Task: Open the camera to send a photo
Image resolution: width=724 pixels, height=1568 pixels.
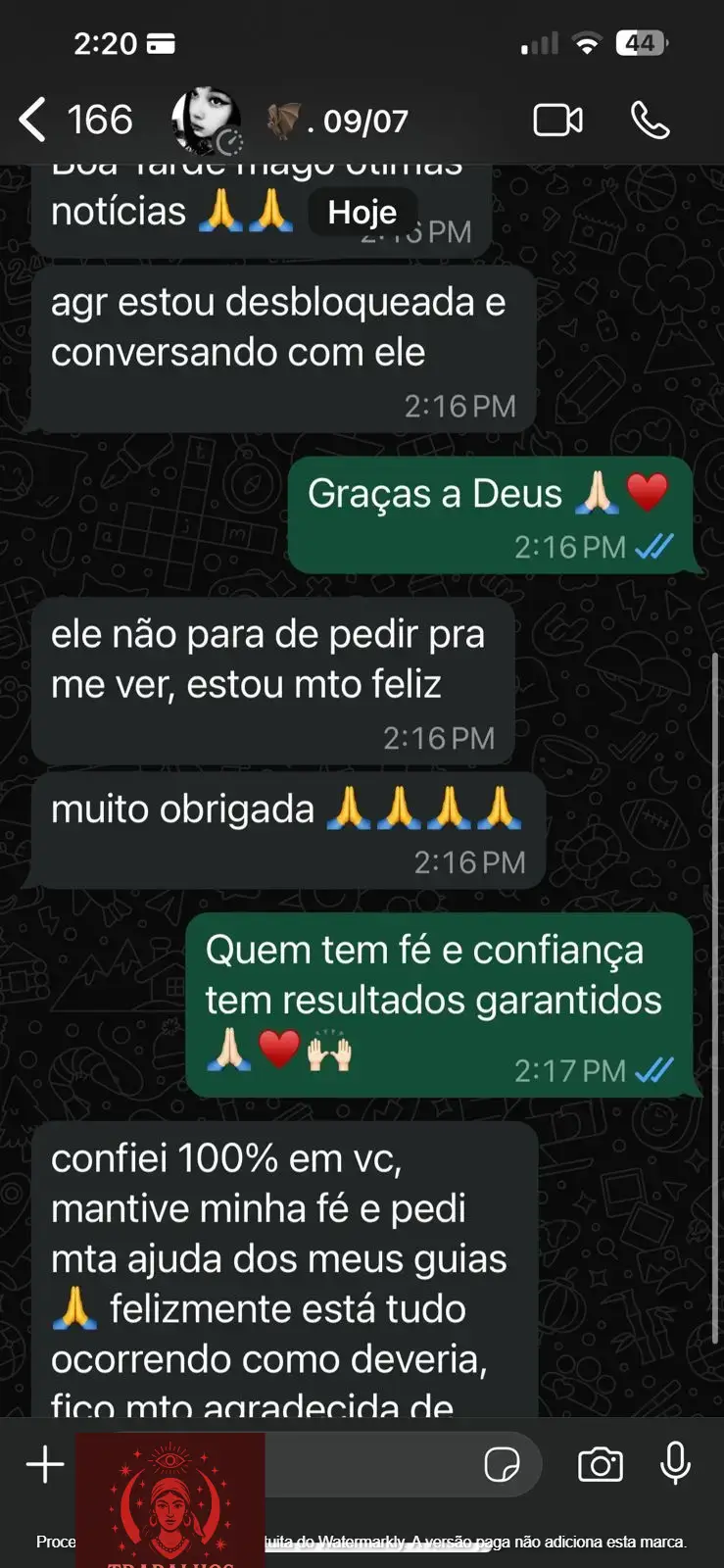Action: tap(600, 1465)
